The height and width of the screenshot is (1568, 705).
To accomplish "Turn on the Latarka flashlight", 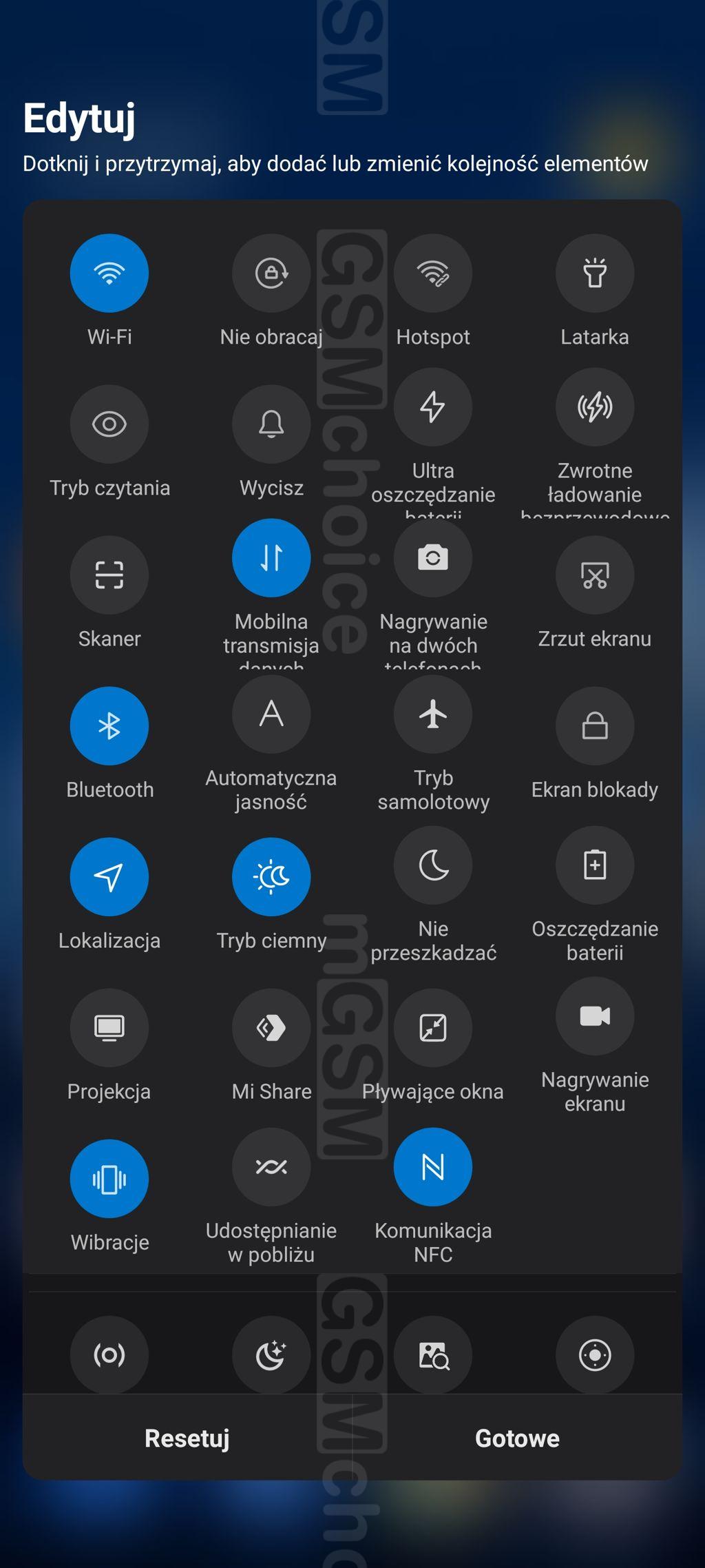I will (594, 273).
